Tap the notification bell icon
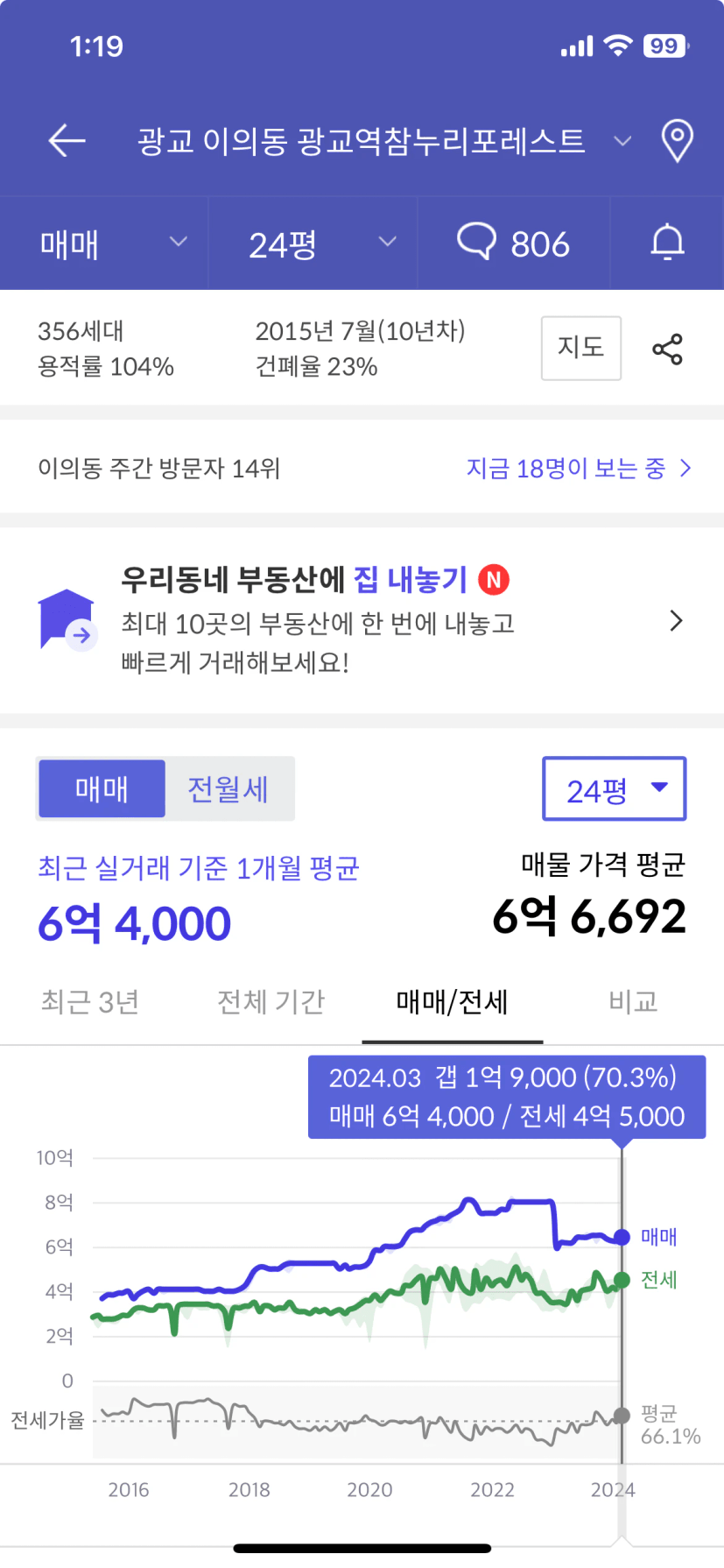This screenshot has width=724, height=1568. click(x=667, y=243)
